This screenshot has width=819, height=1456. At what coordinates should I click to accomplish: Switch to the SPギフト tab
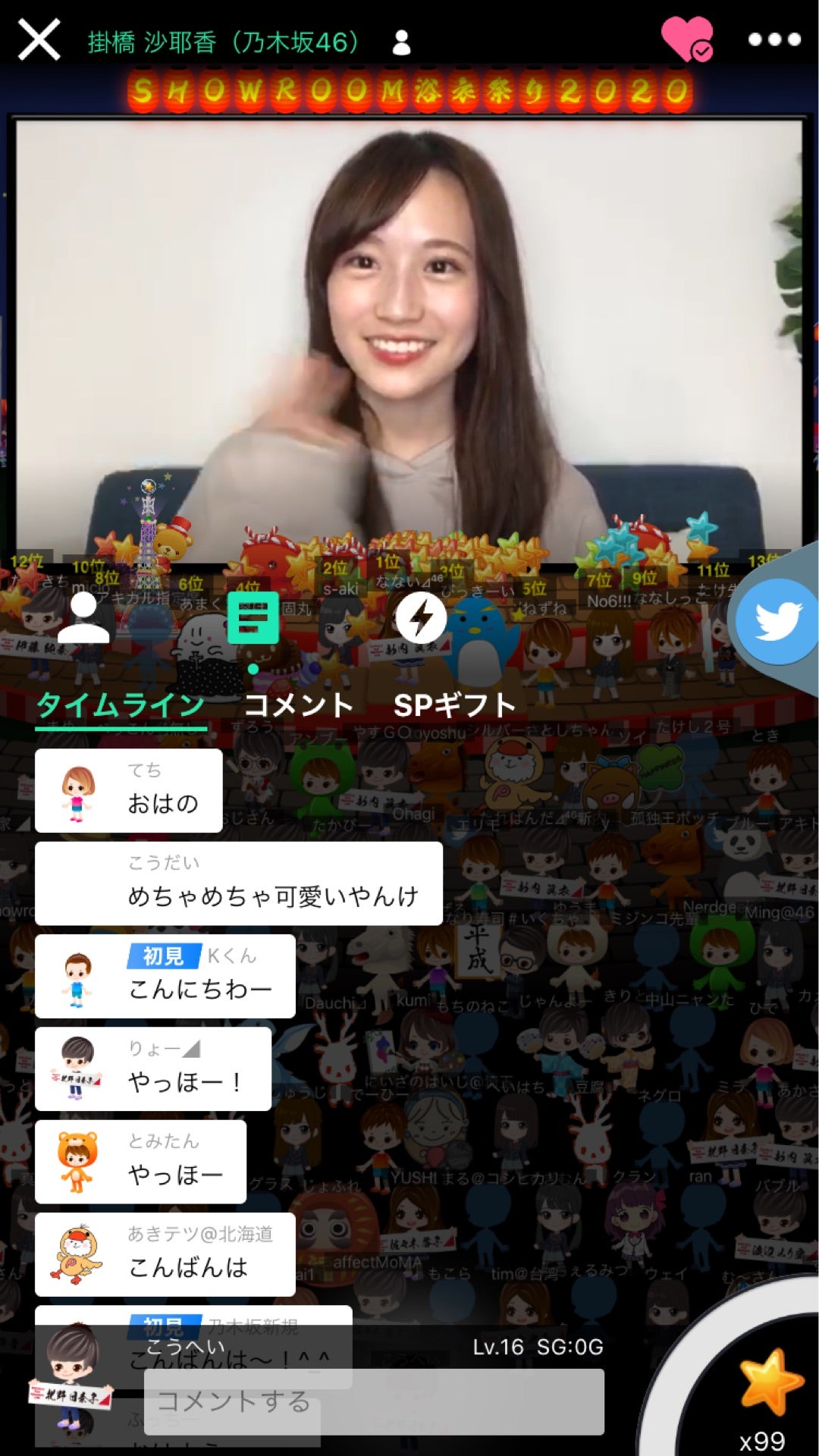(x=453, y=704)
